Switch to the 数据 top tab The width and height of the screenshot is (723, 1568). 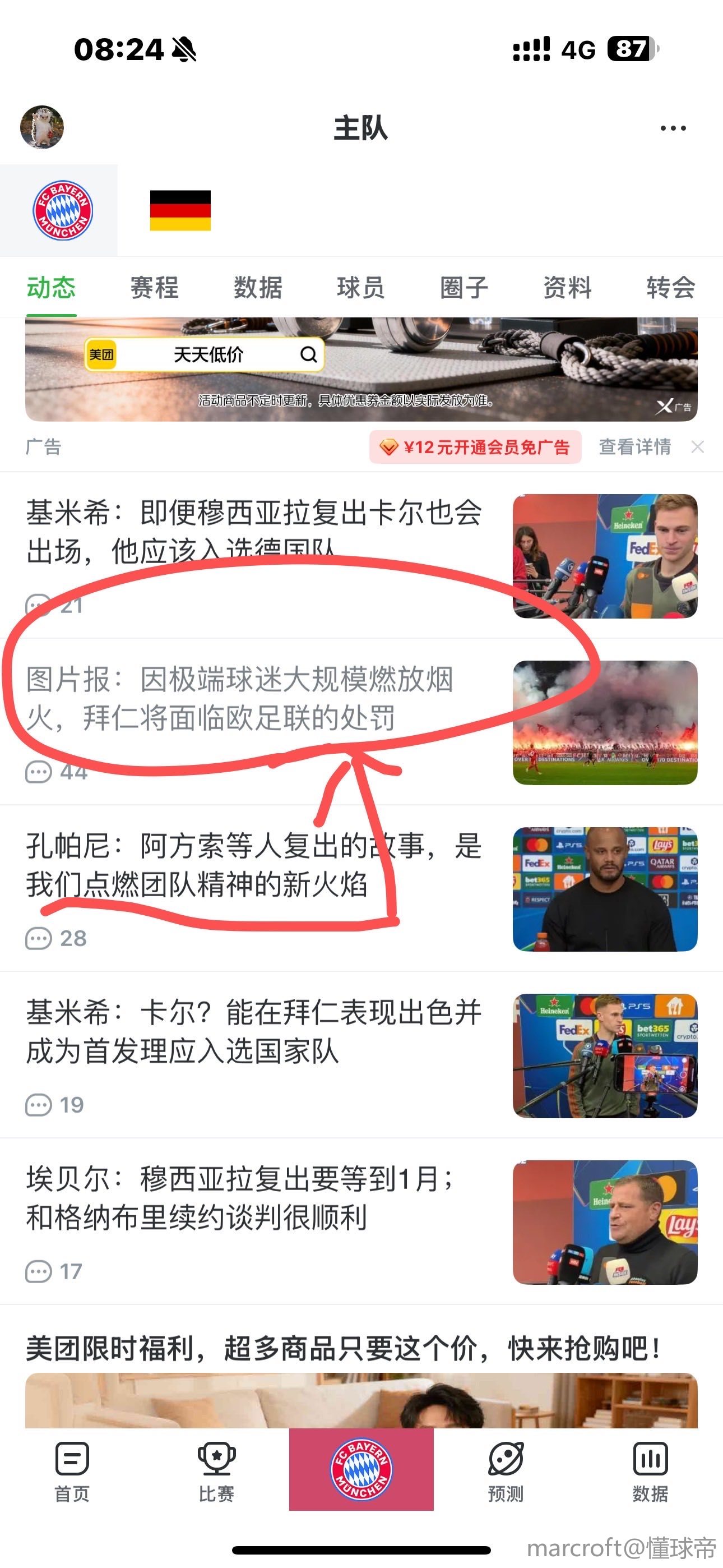point(258,287)
